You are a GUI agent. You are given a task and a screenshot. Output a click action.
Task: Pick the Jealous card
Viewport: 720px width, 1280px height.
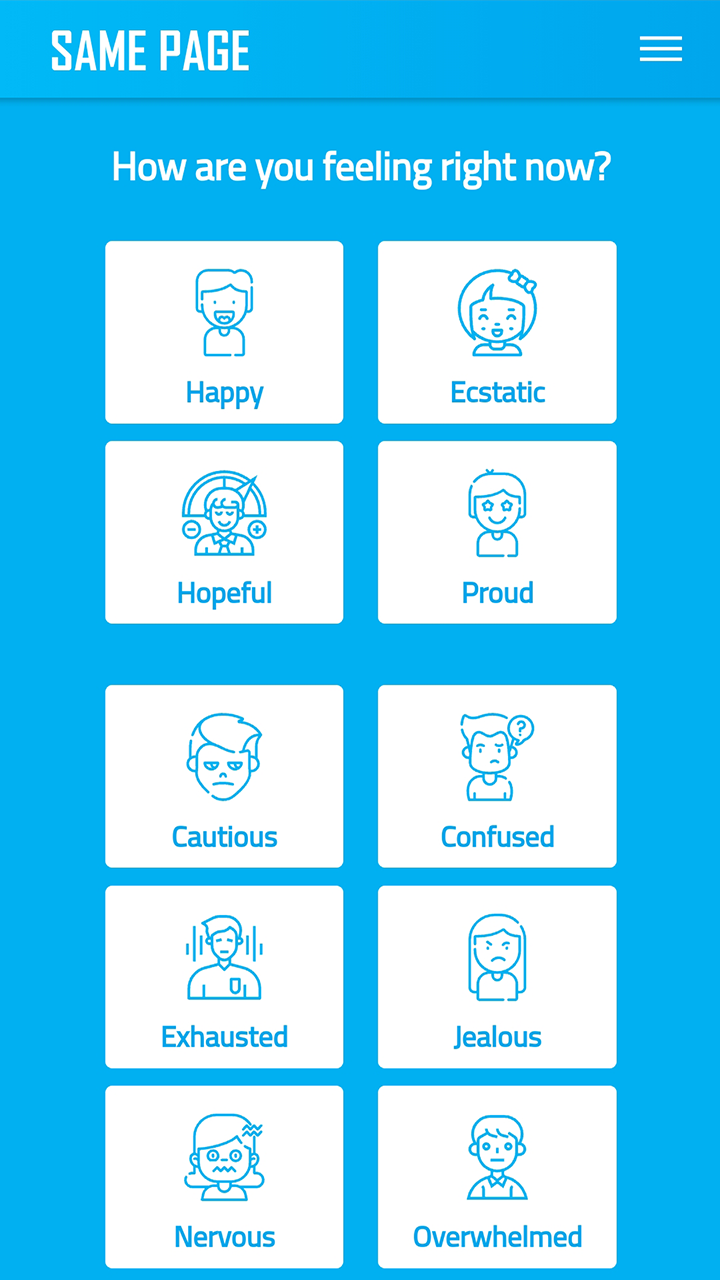pyautogui.click(x=497, y=977)
